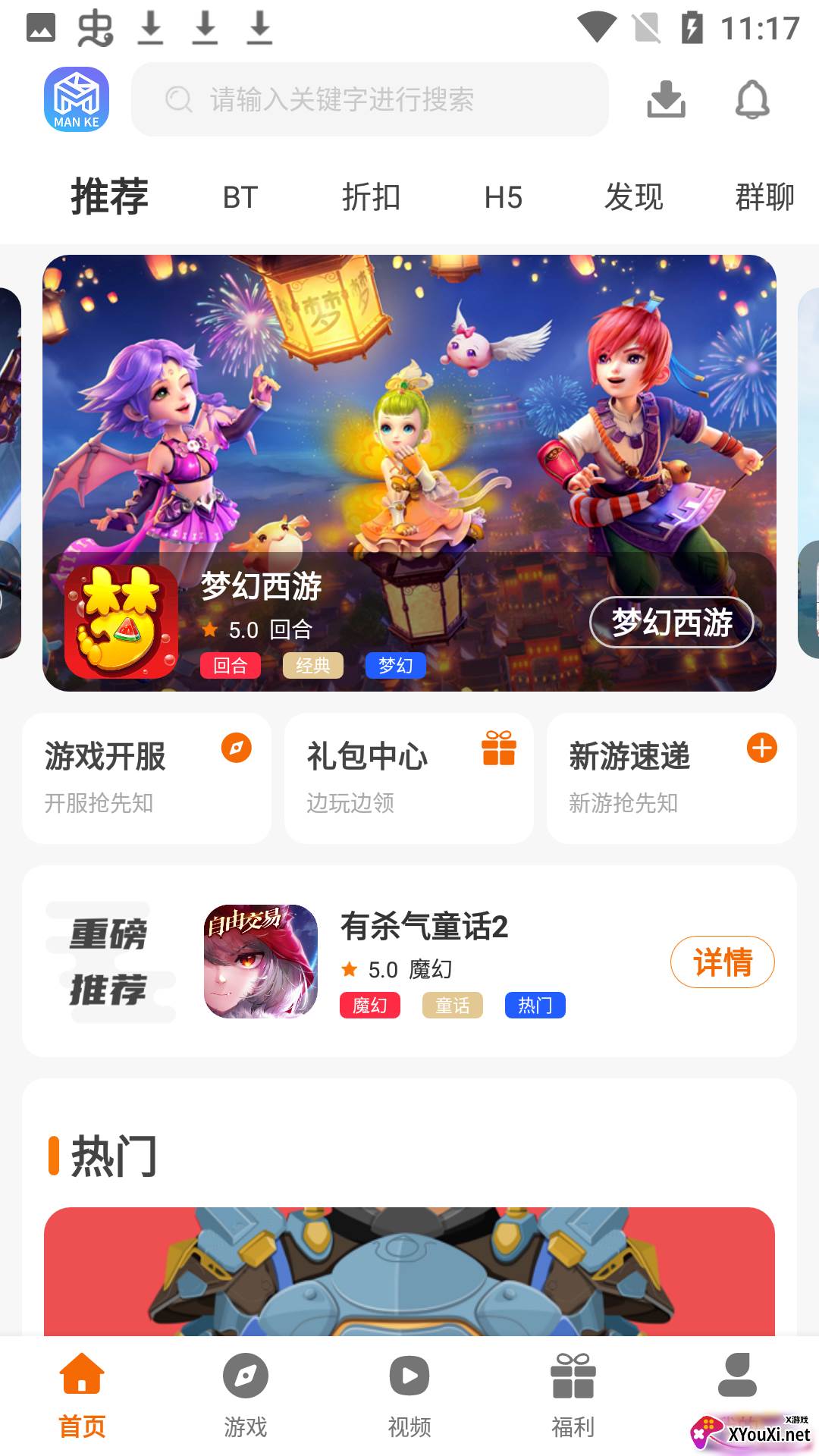
Task: Go to the 首页 bottom tab
Action: tap(82, 1395)
